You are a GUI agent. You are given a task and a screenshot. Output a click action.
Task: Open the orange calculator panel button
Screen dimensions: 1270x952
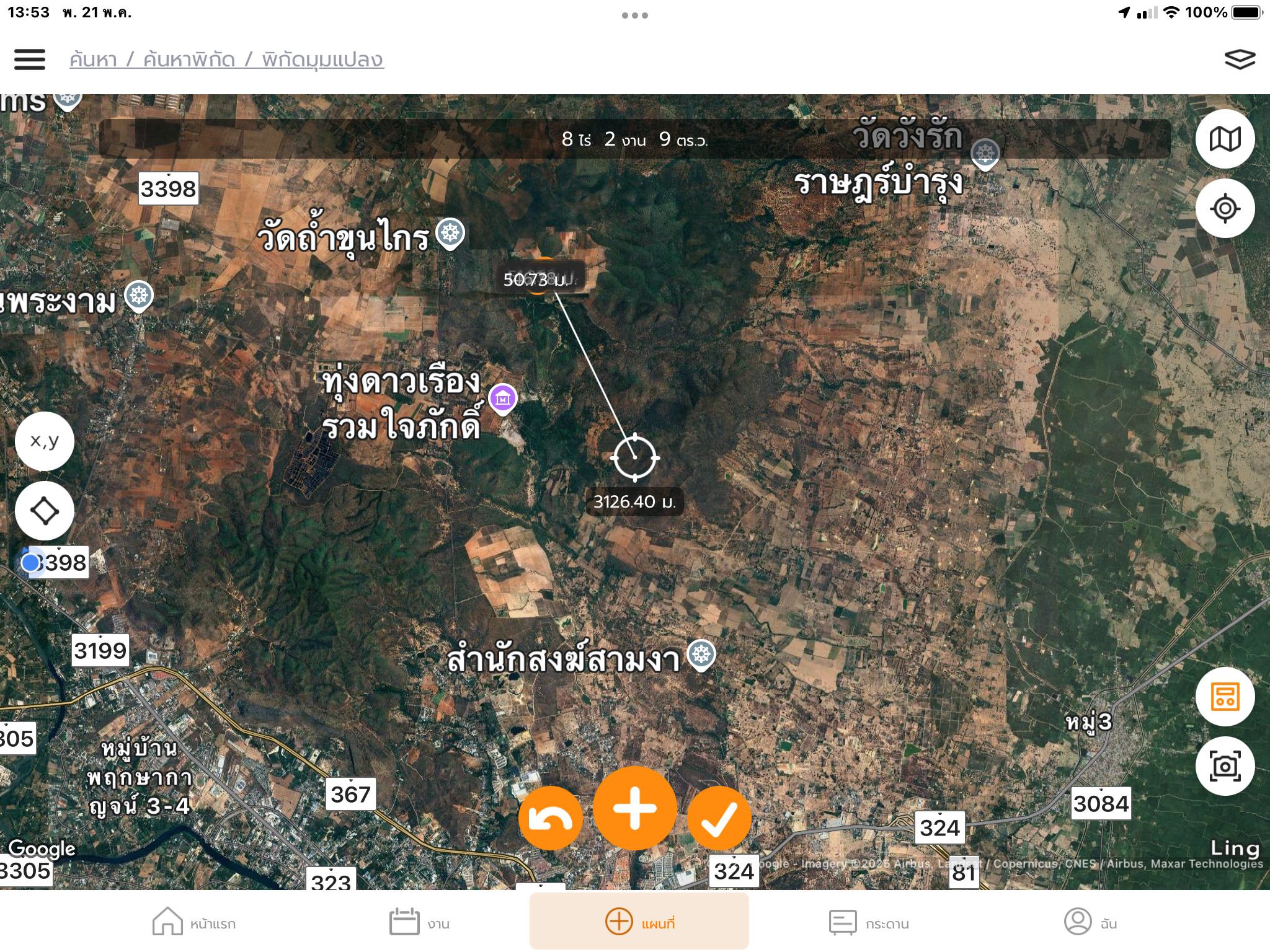click(1225, 697)
